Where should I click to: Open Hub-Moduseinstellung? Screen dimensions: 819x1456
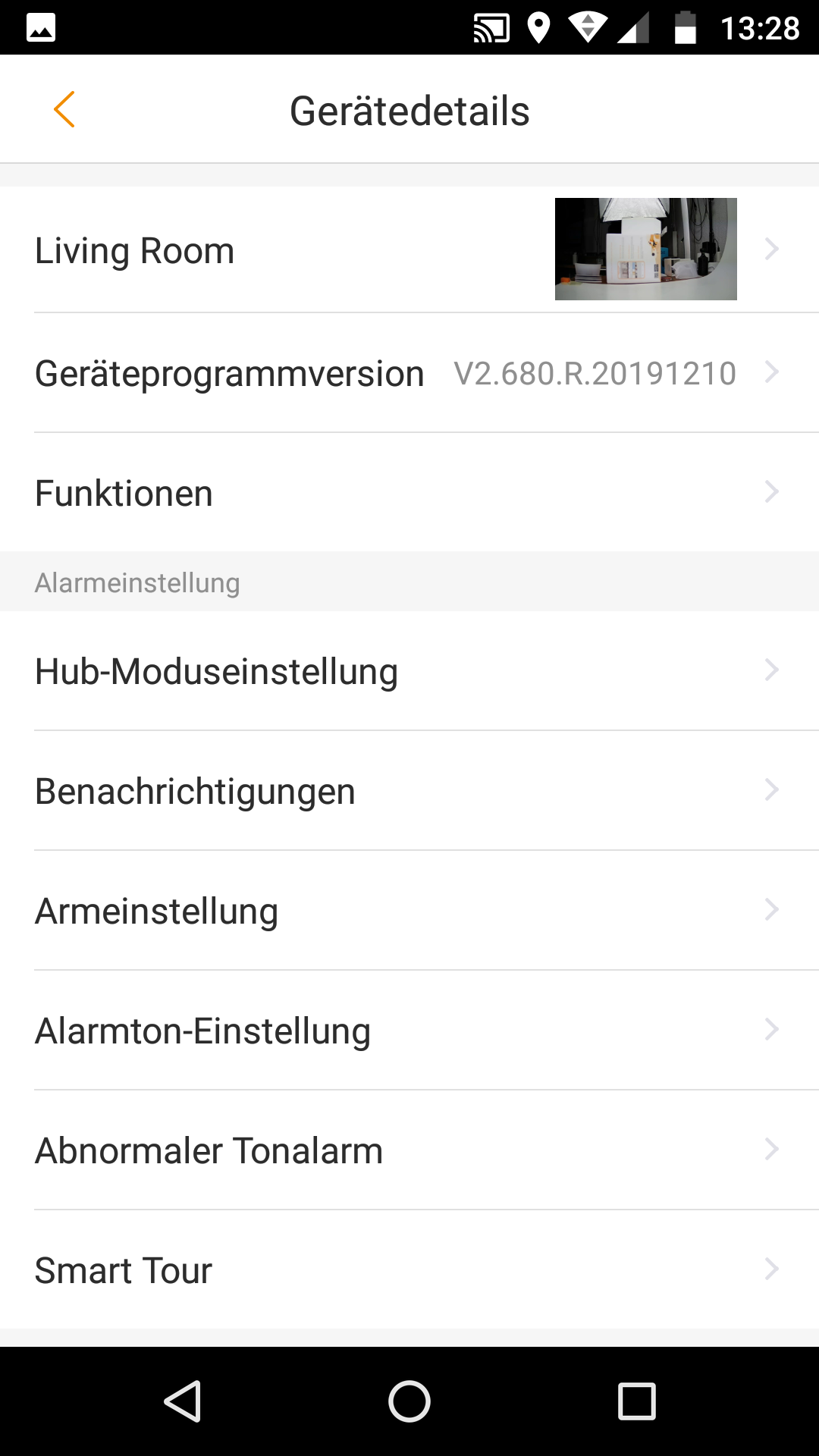[x=409, y=671]
